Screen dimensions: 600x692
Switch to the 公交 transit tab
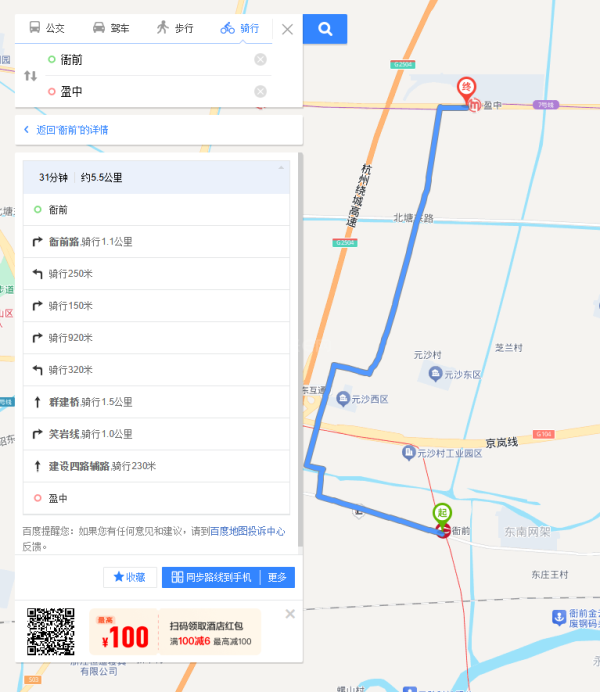coord(47,28)
